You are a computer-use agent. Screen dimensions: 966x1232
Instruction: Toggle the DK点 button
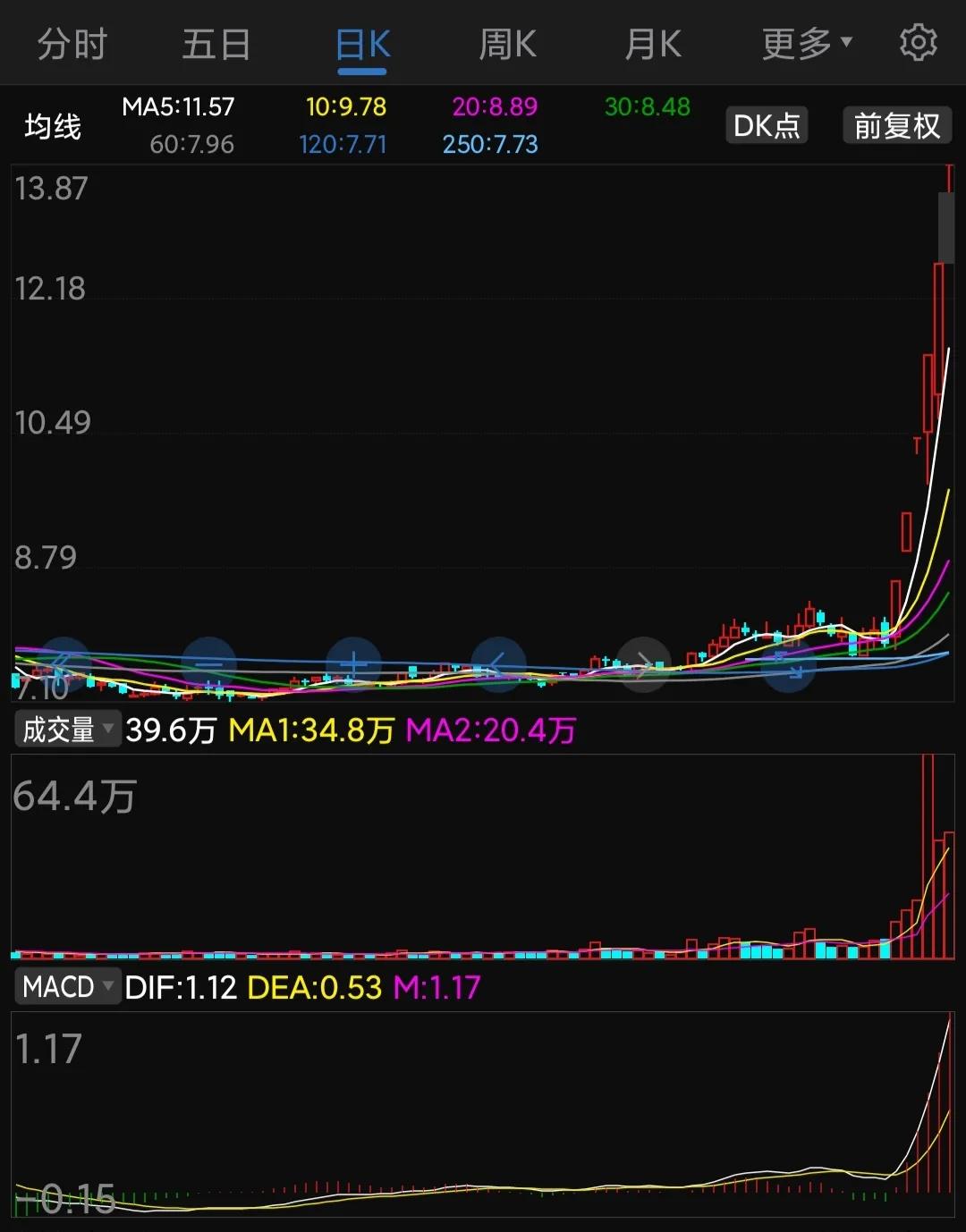tap(766, 125)
